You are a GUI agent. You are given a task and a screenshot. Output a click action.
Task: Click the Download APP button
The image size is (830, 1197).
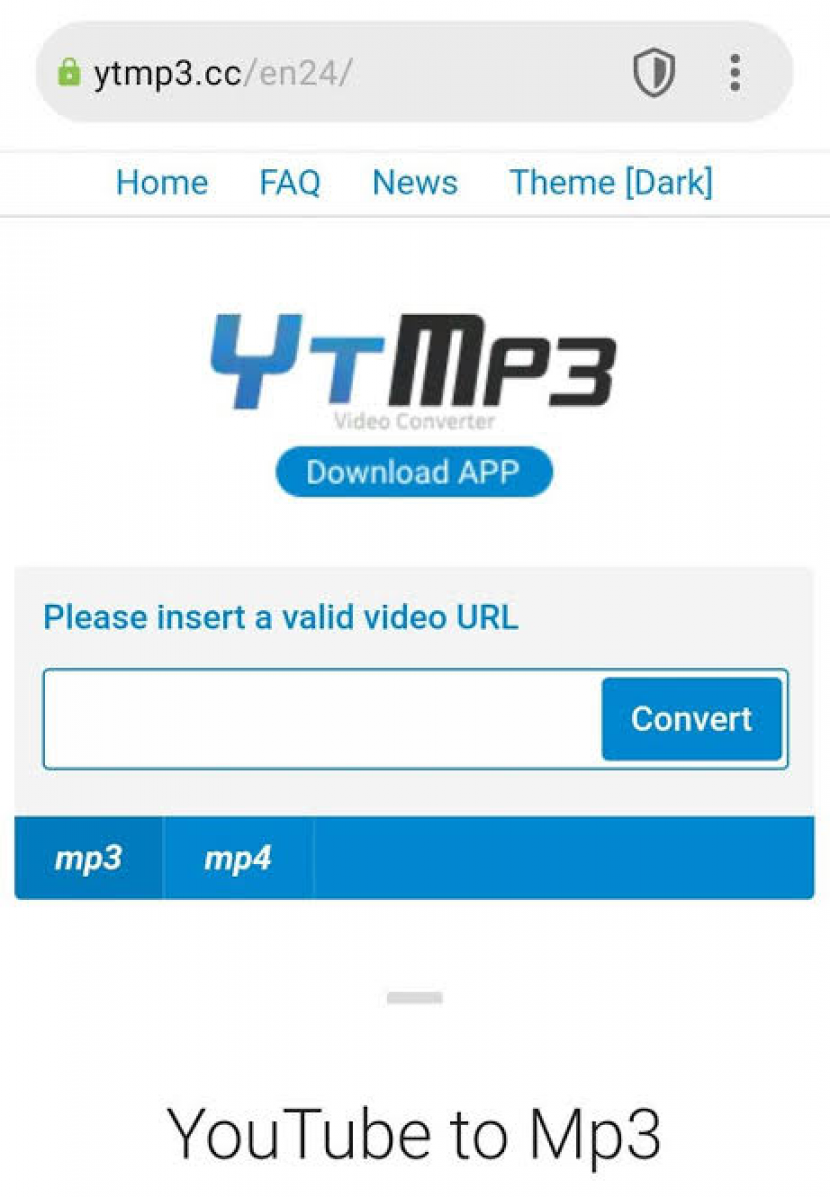pos(414,472)
